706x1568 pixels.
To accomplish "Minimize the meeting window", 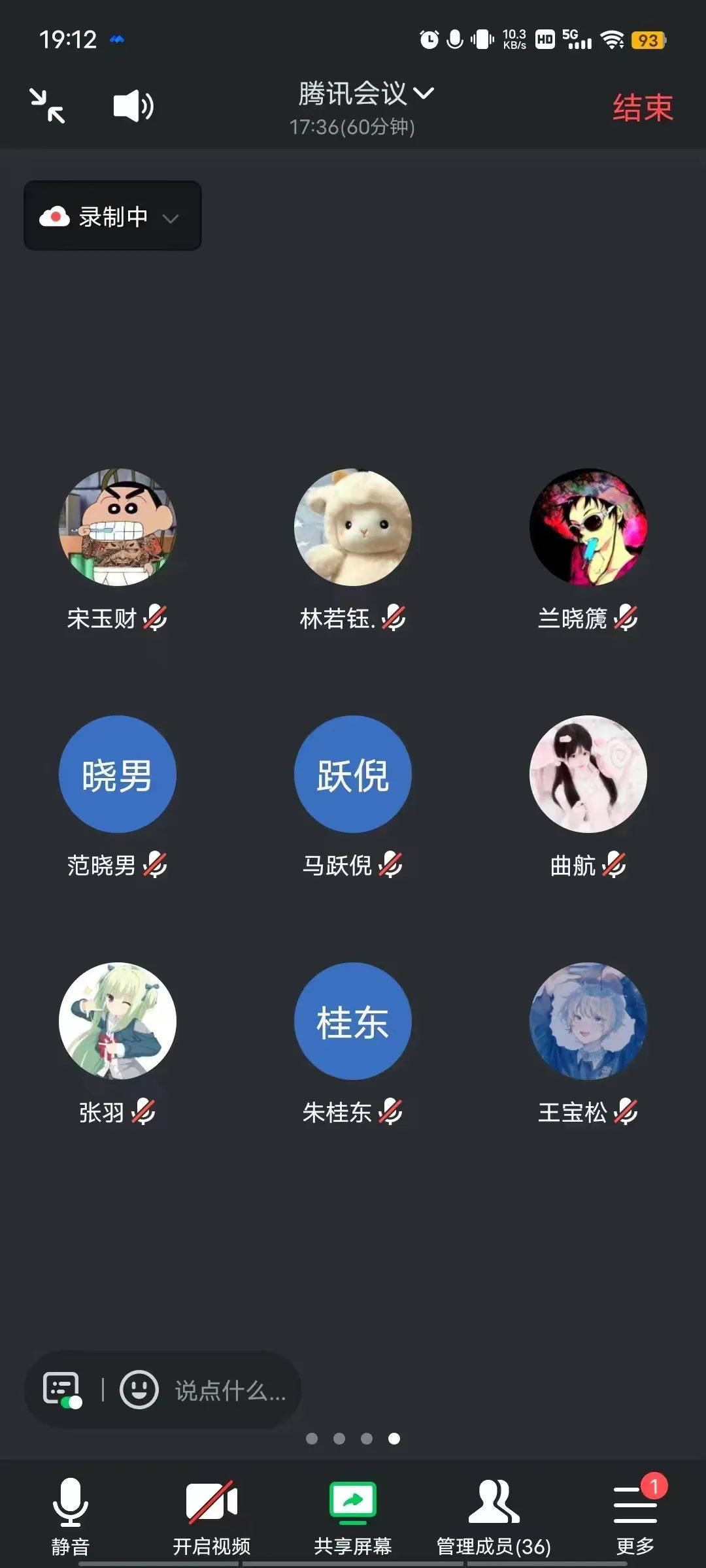I will click(47, 106).
